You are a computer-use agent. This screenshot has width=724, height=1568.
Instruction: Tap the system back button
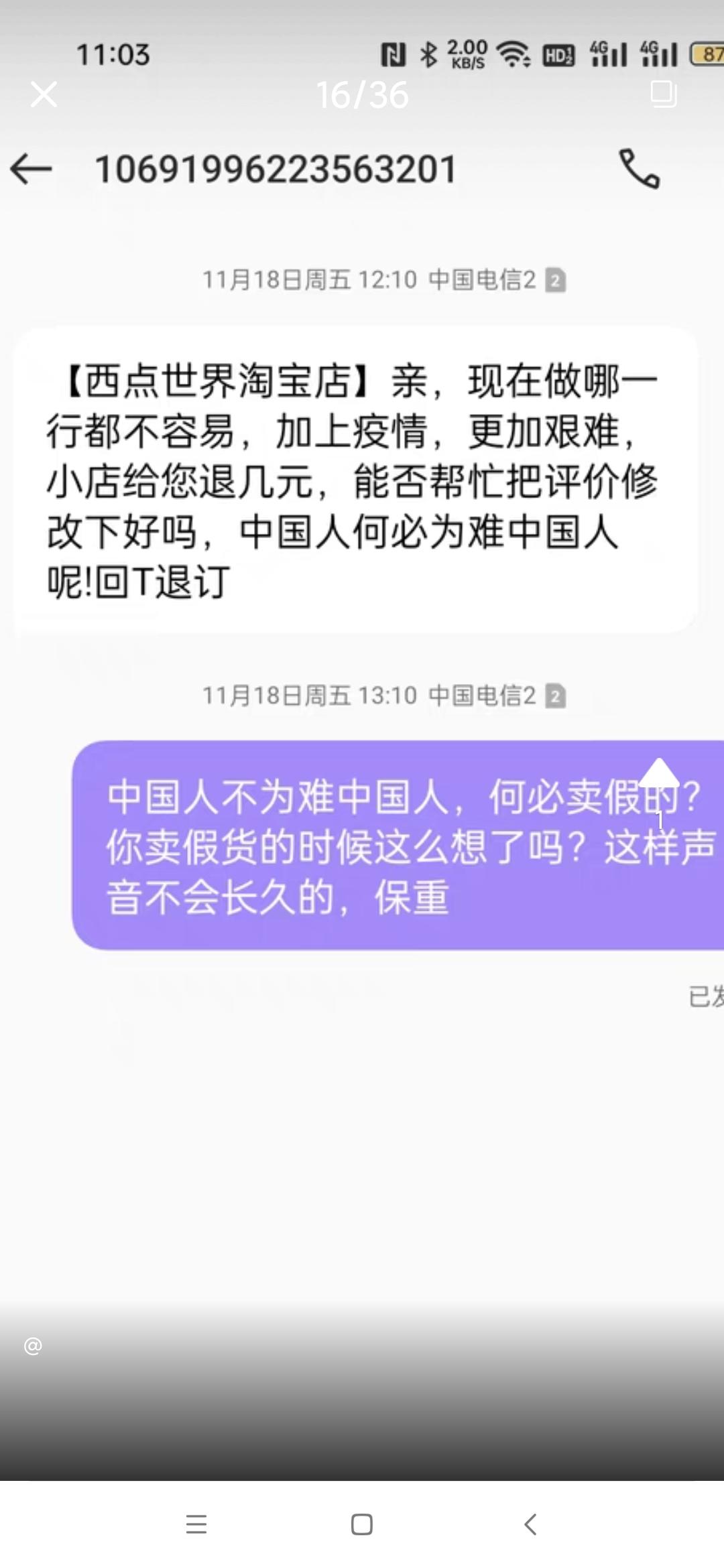coord(530,1524)
